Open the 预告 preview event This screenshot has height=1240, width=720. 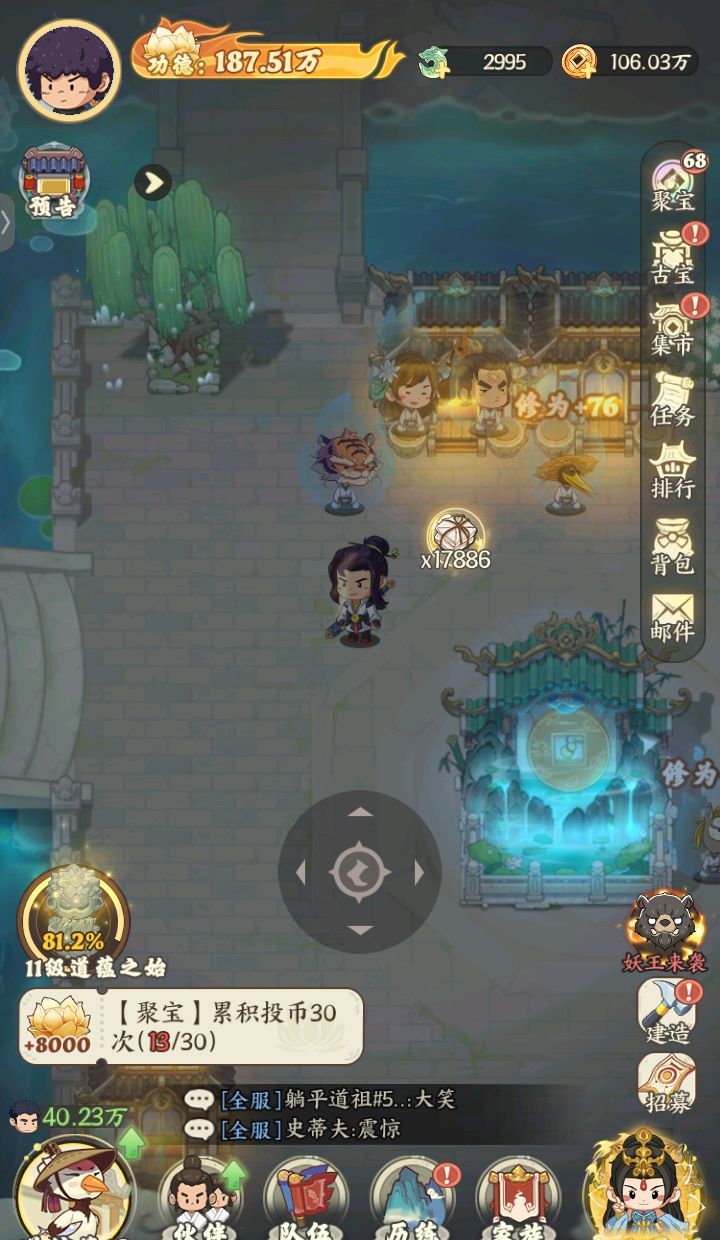pos(54,182)
